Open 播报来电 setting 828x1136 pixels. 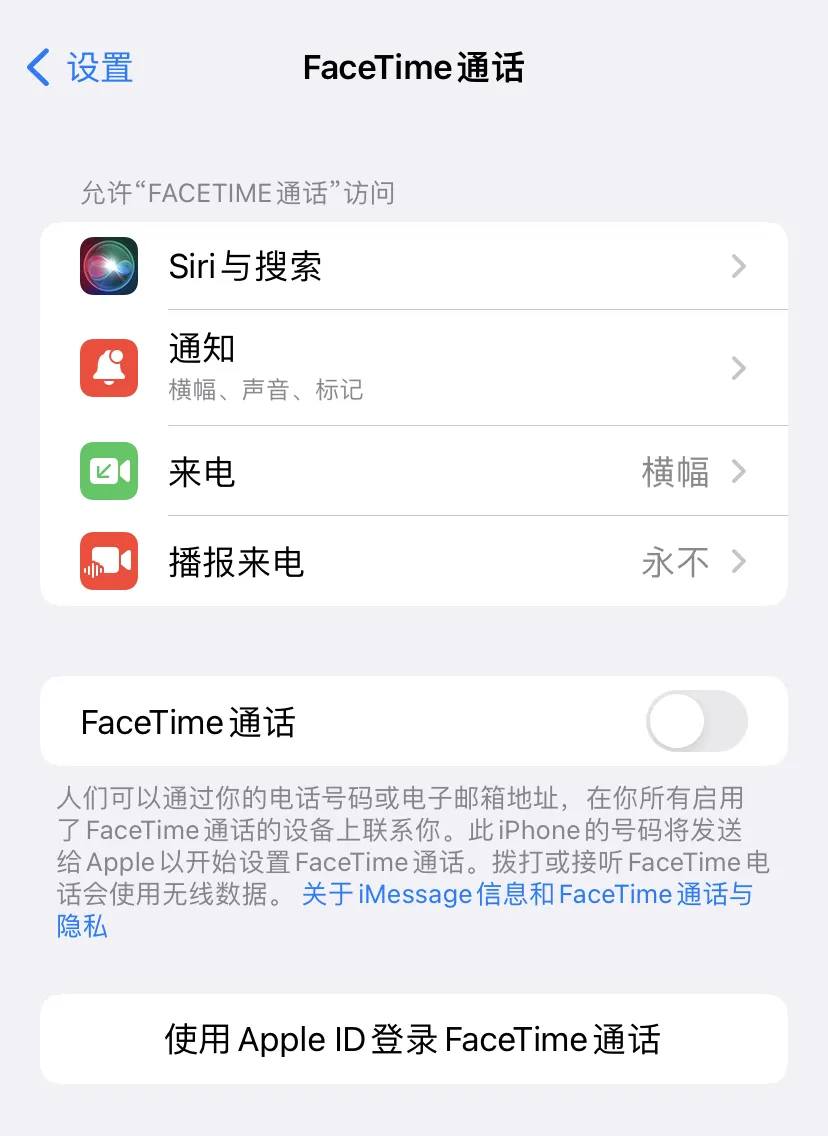click(414, 562)
